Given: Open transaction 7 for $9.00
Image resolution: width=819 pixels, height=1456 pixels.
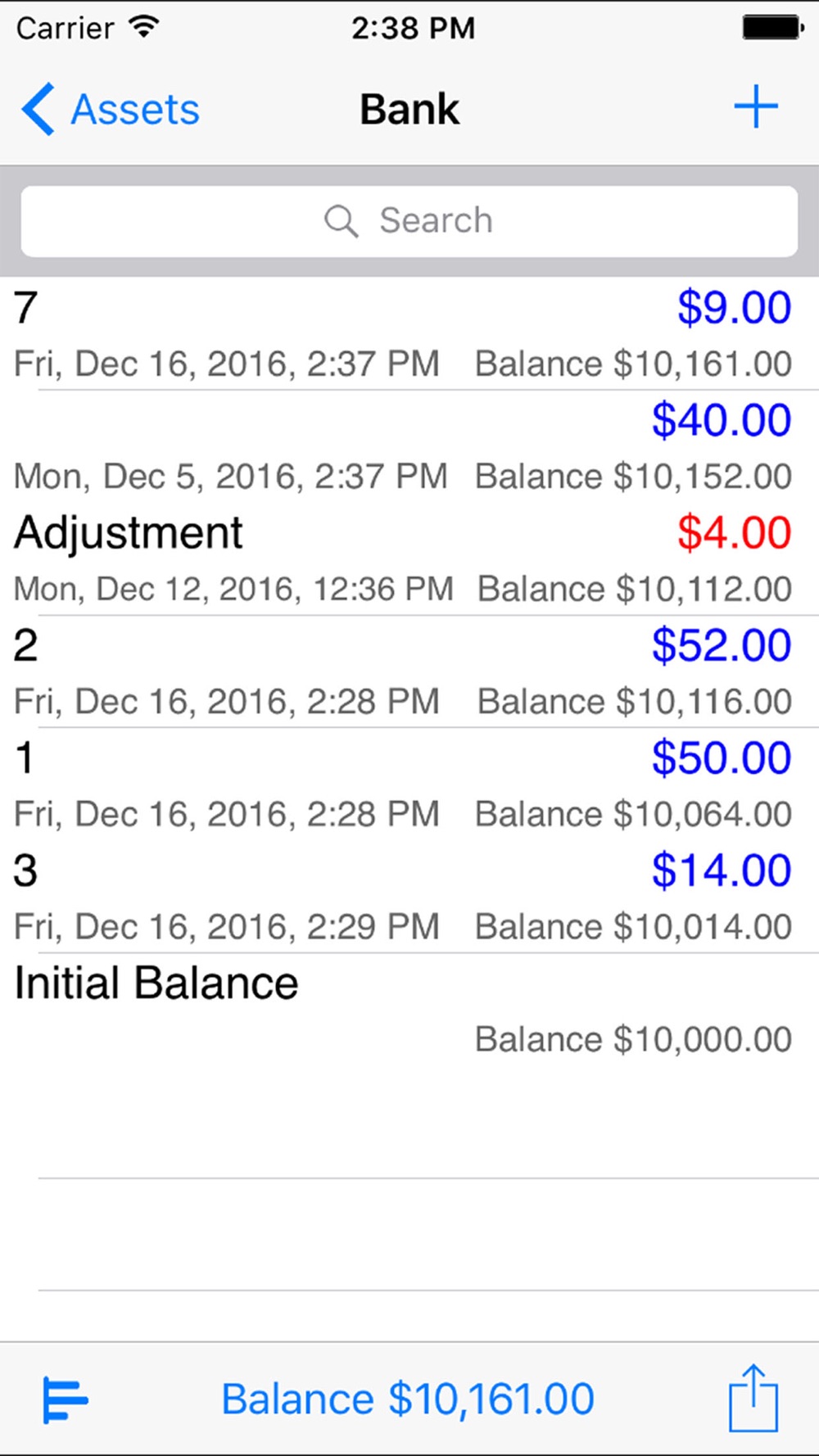Looking at the screenshot, I should (409, 334).
